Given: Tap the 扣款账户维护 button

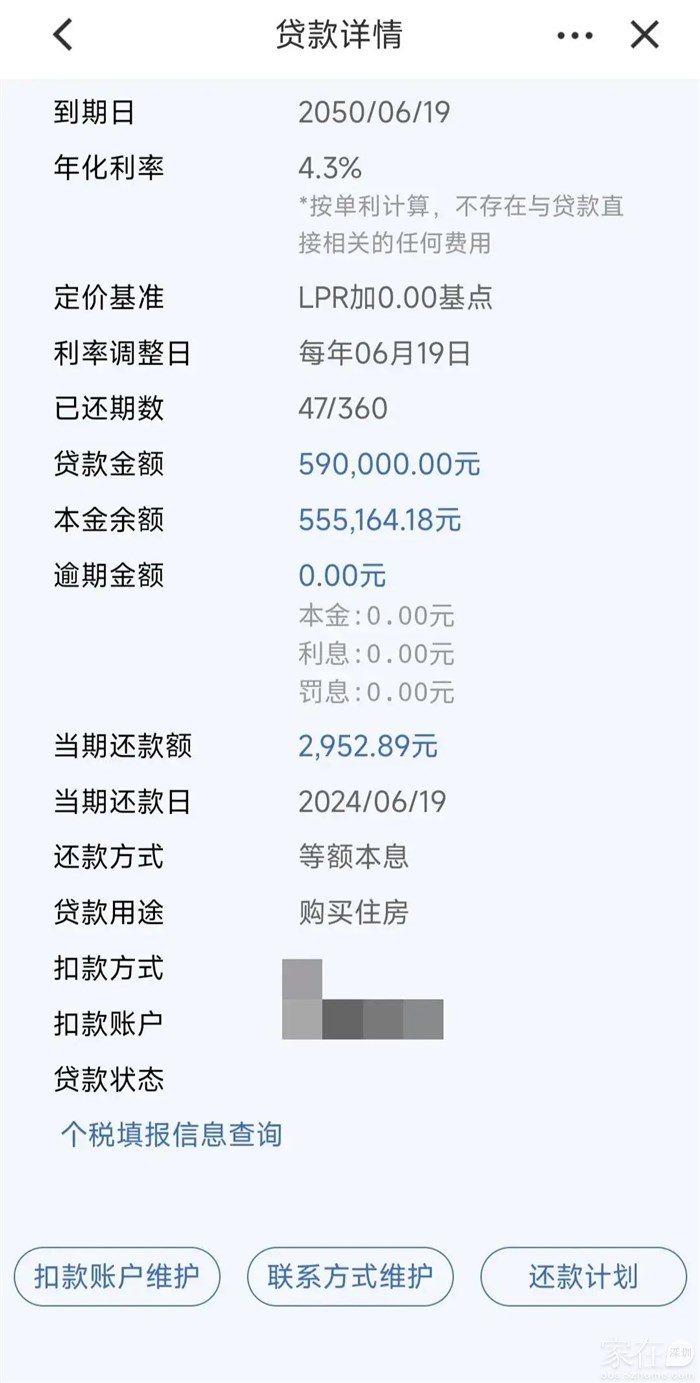Looking at the screenshot, I should tap(117, 1276).
